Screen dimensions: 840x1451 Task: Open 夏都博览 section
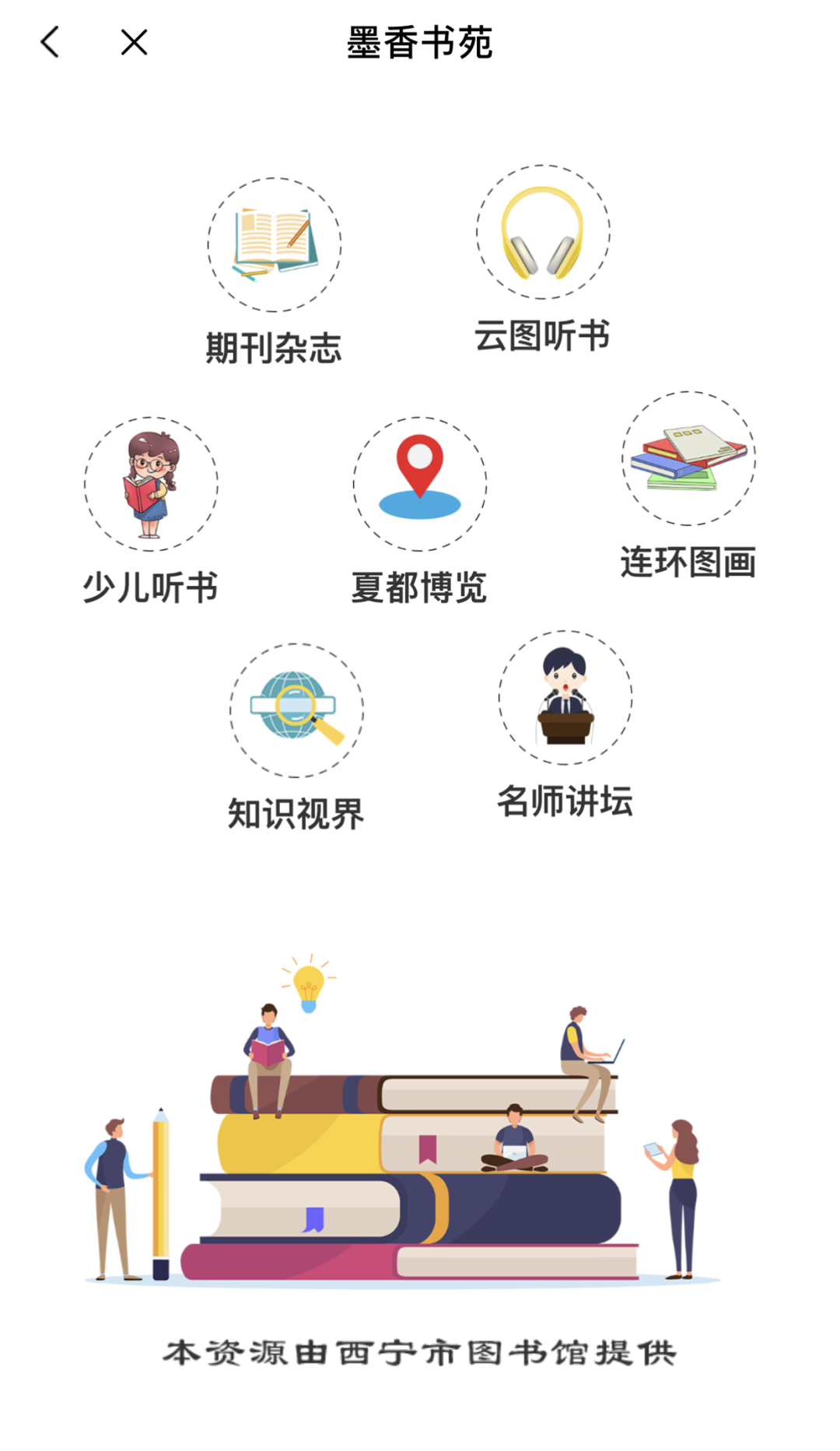[420, 484]
